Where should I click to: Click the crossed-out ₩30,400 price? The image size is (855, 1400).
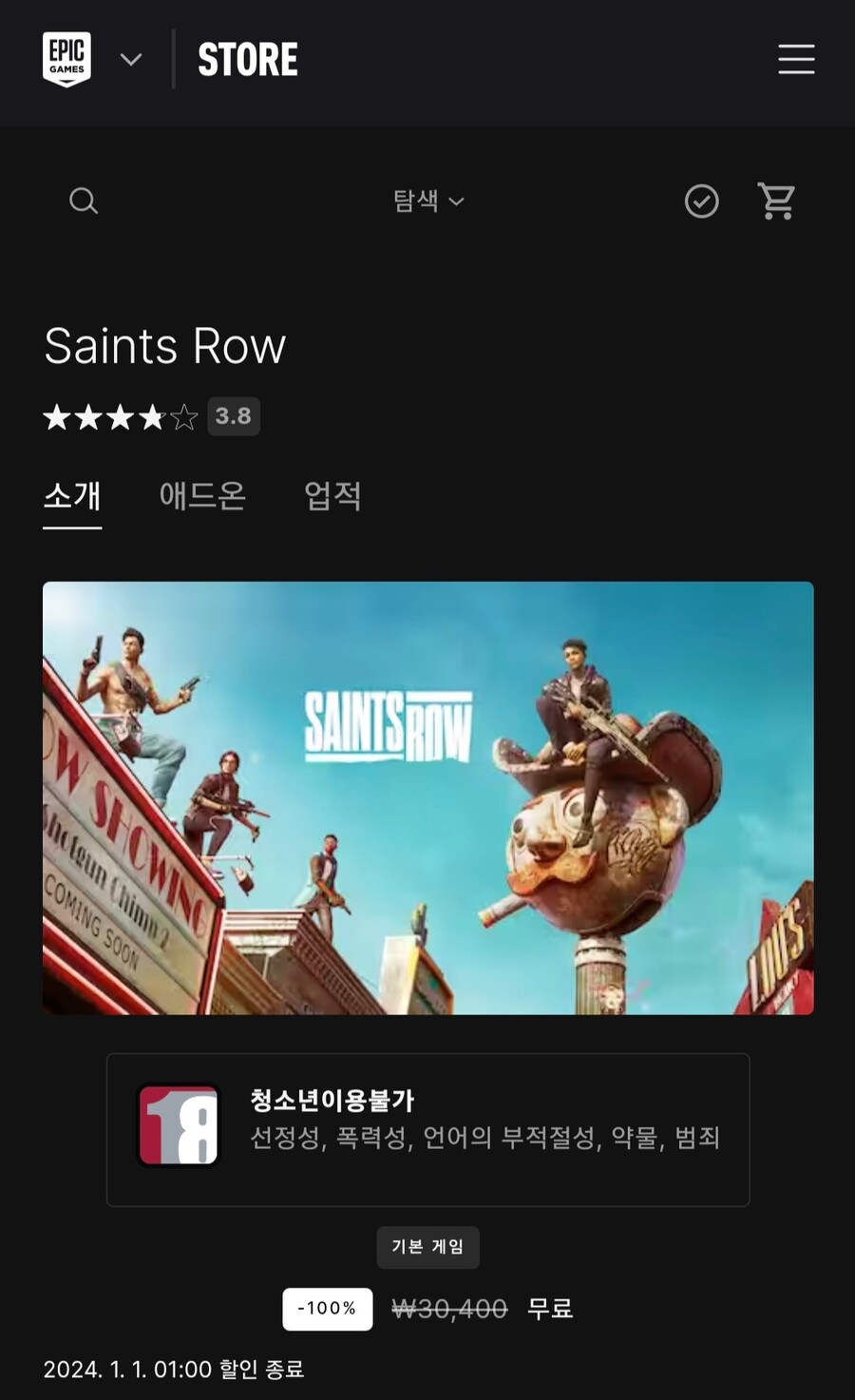click(x=448, y=1309)
